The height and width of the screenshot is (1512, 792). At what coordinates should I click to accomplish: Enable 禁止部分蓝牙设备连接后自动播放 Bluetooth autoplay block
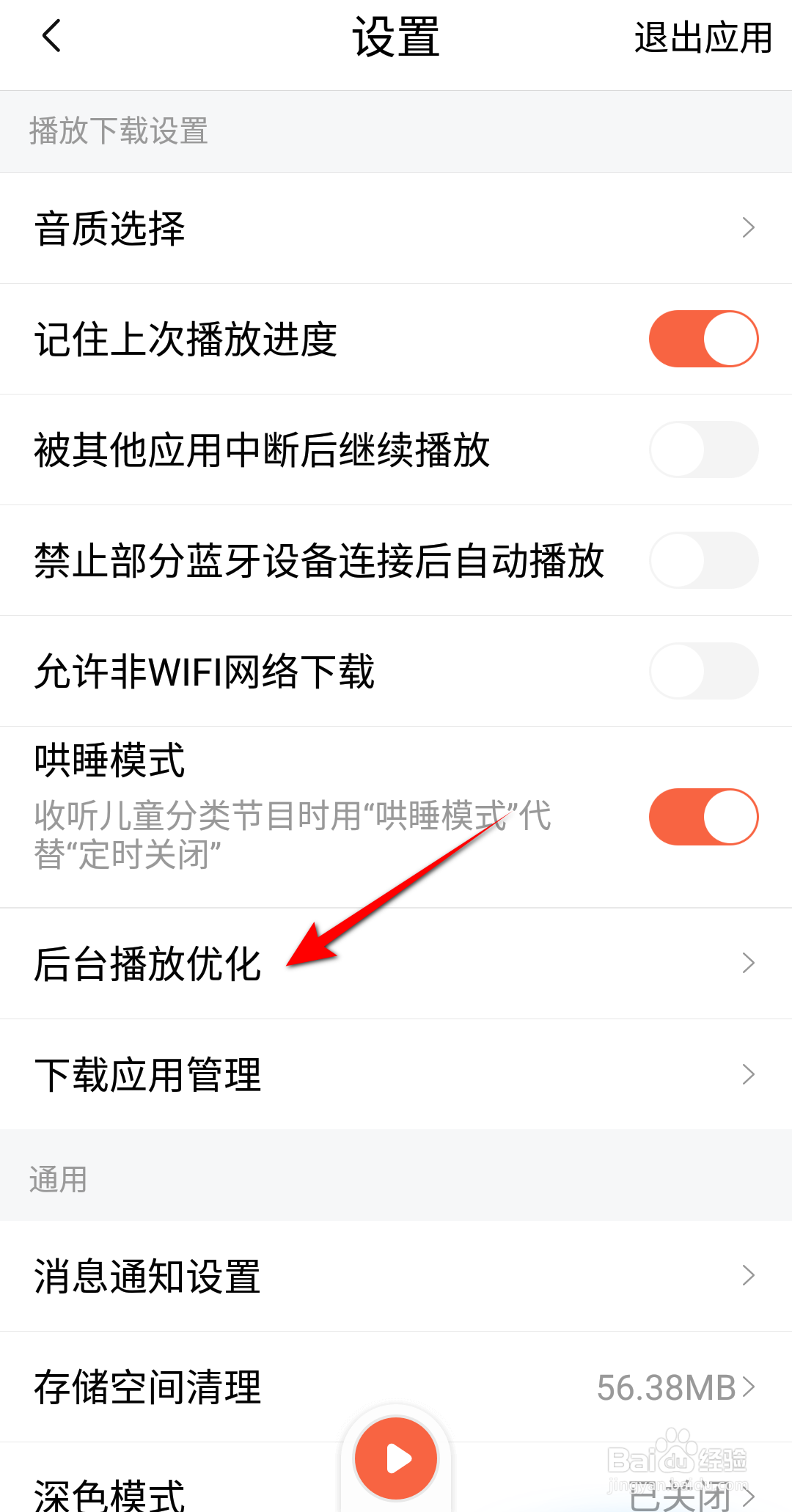(x=703, y=559)
